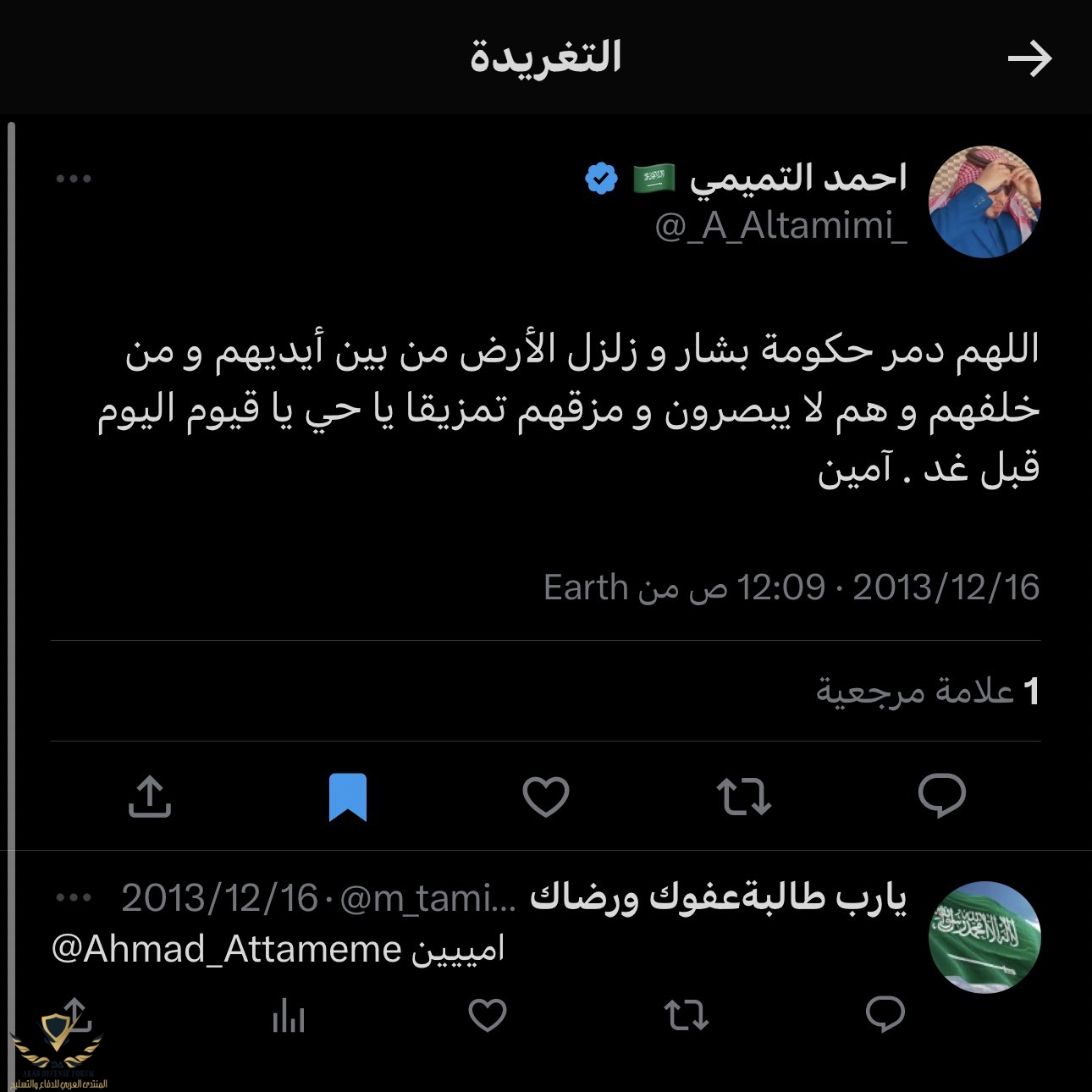Like the @m_tami reply
The height and width of the screenshot is (1092, 1092).
click(488, 1014)
